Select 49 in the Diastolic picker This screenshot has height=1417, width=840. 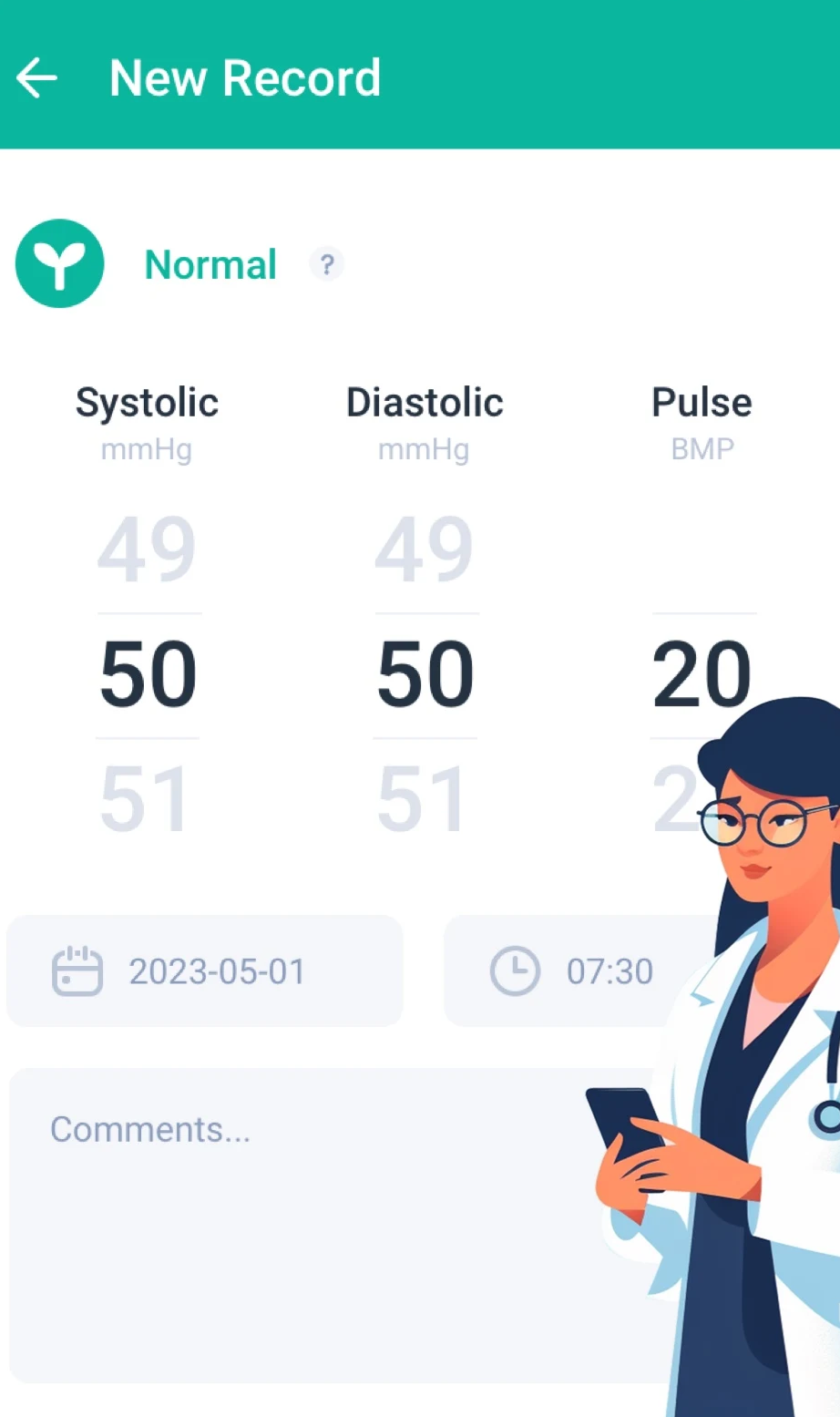click(x=425, y=549)
